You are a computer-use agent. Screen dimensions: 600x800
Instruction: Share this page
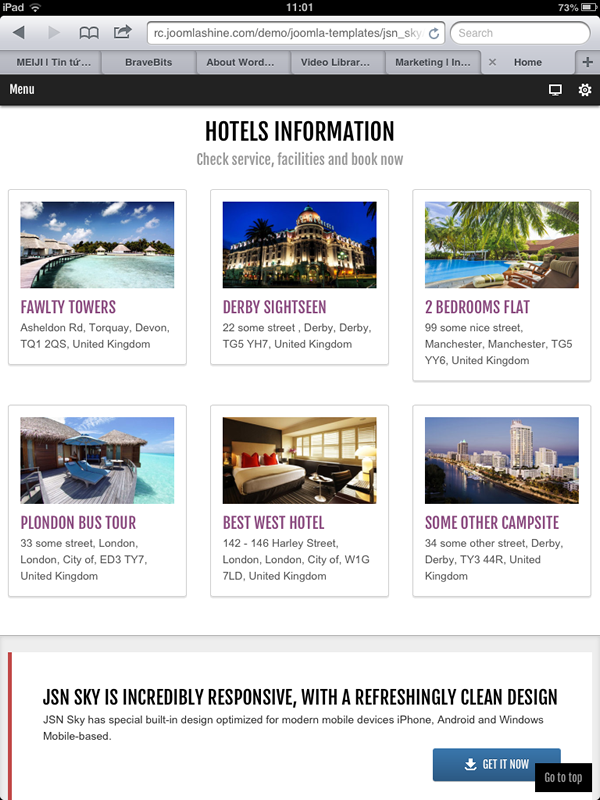123,33
